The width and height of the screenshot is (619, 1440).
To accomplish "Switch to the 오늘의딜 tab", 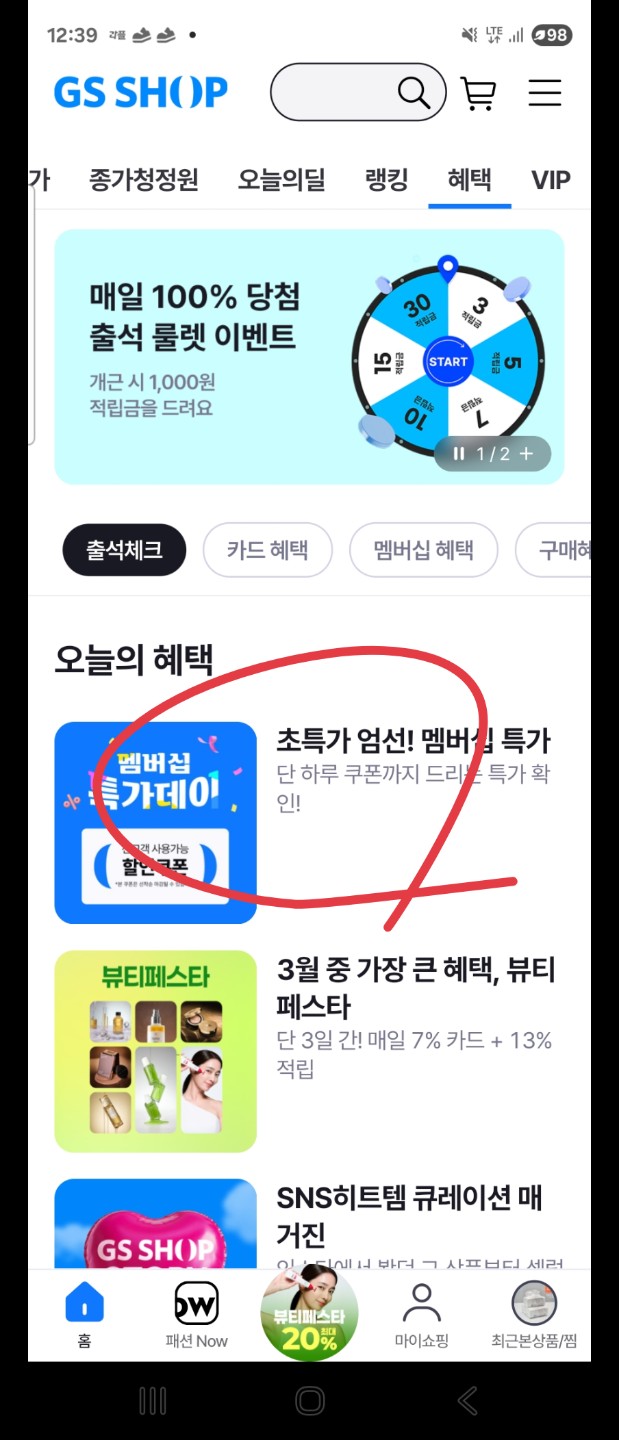I will tap(281, 180).
